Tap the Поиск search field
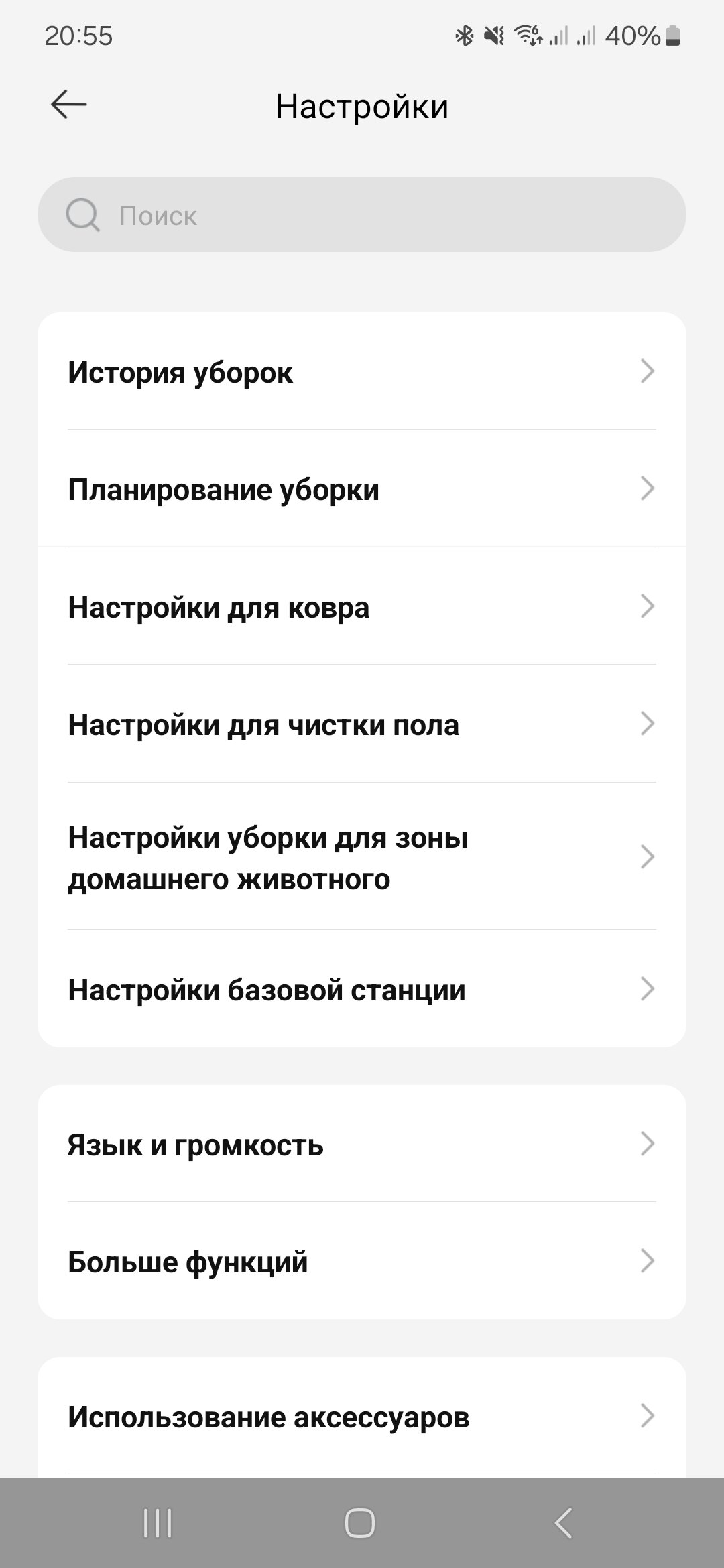Image resolution: width=724 pixels, height=1568 pixels. pyautogui.click(x=362, y=215)
